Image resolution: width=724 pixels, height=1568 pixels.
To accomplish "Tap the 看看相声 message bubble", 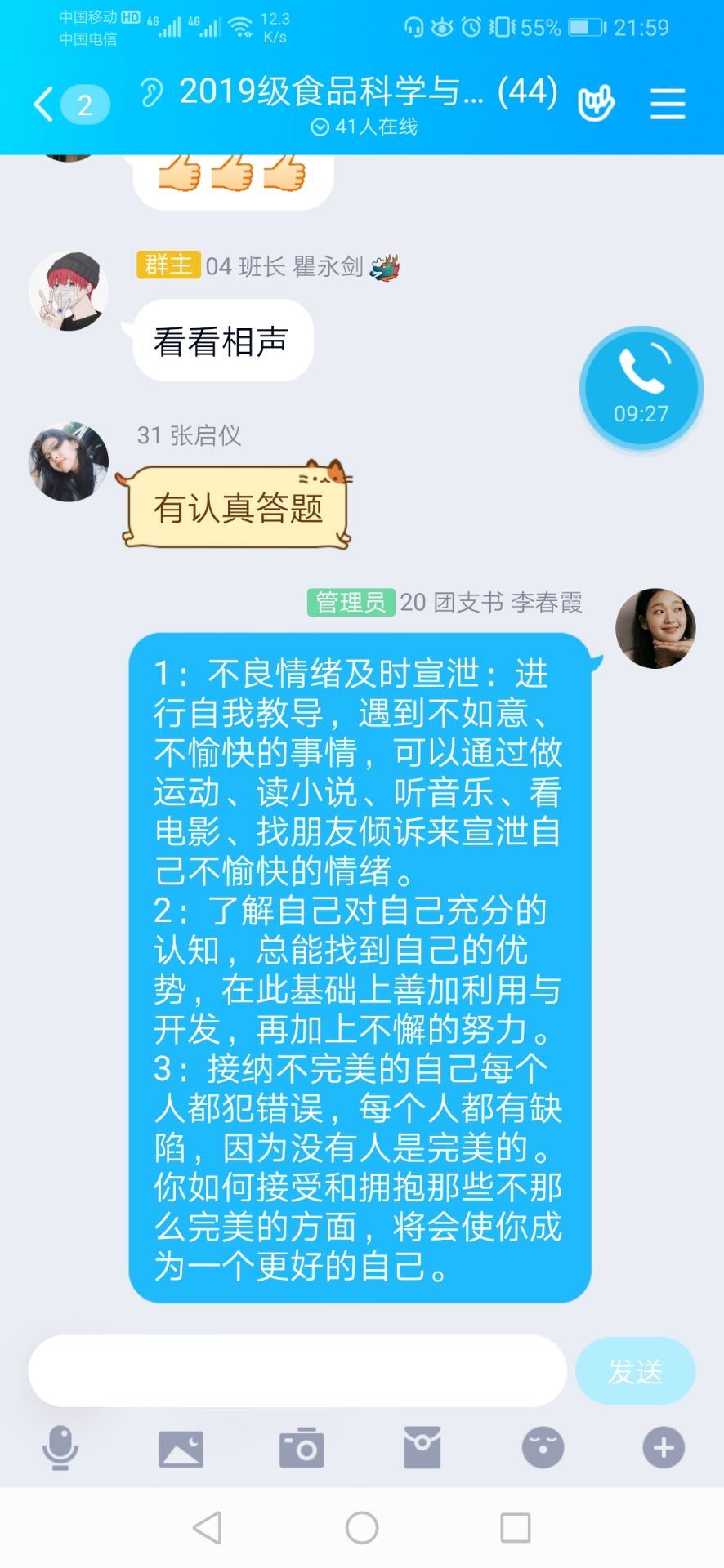I will click(x=222, y=341).
